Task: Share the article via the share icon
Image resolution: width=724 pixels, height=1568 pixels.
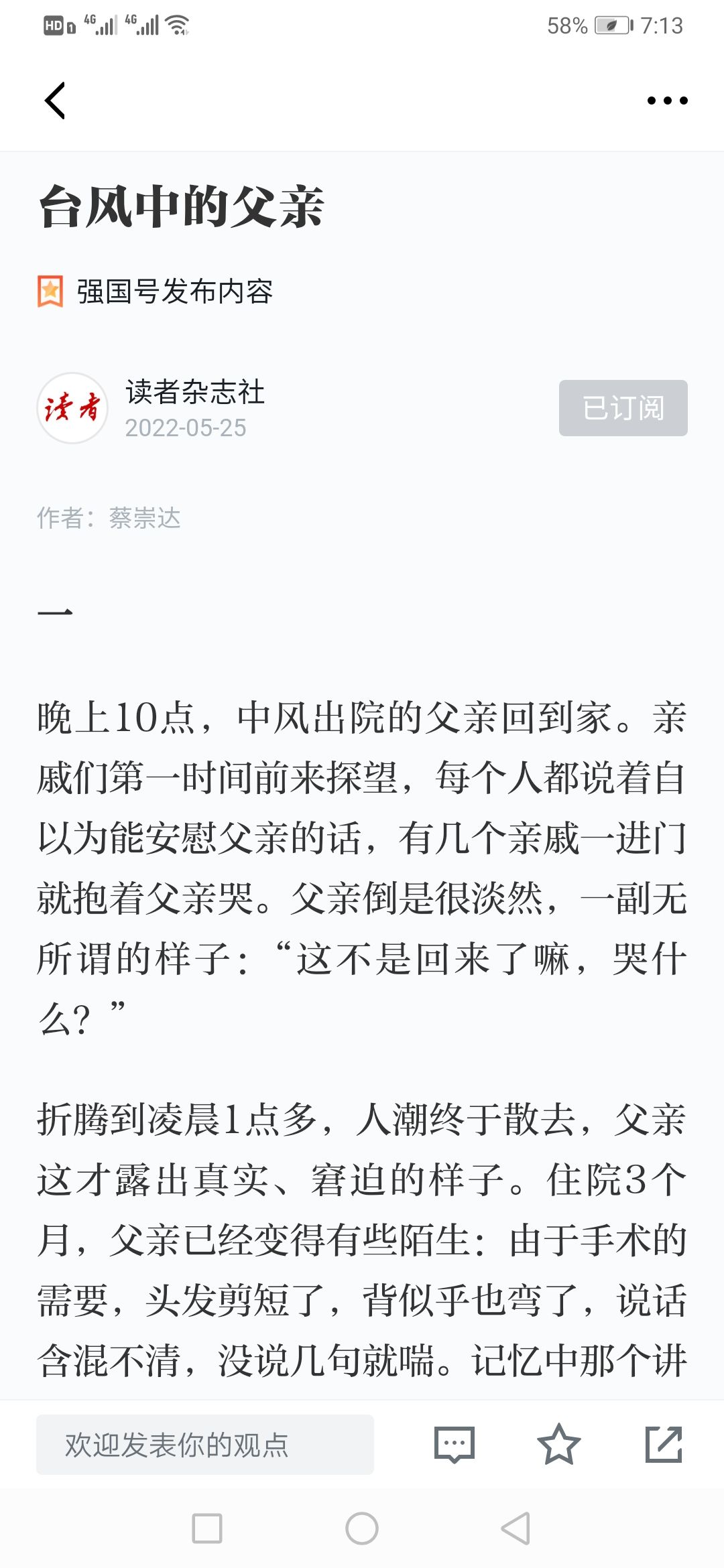Action: click(664, 1444)
